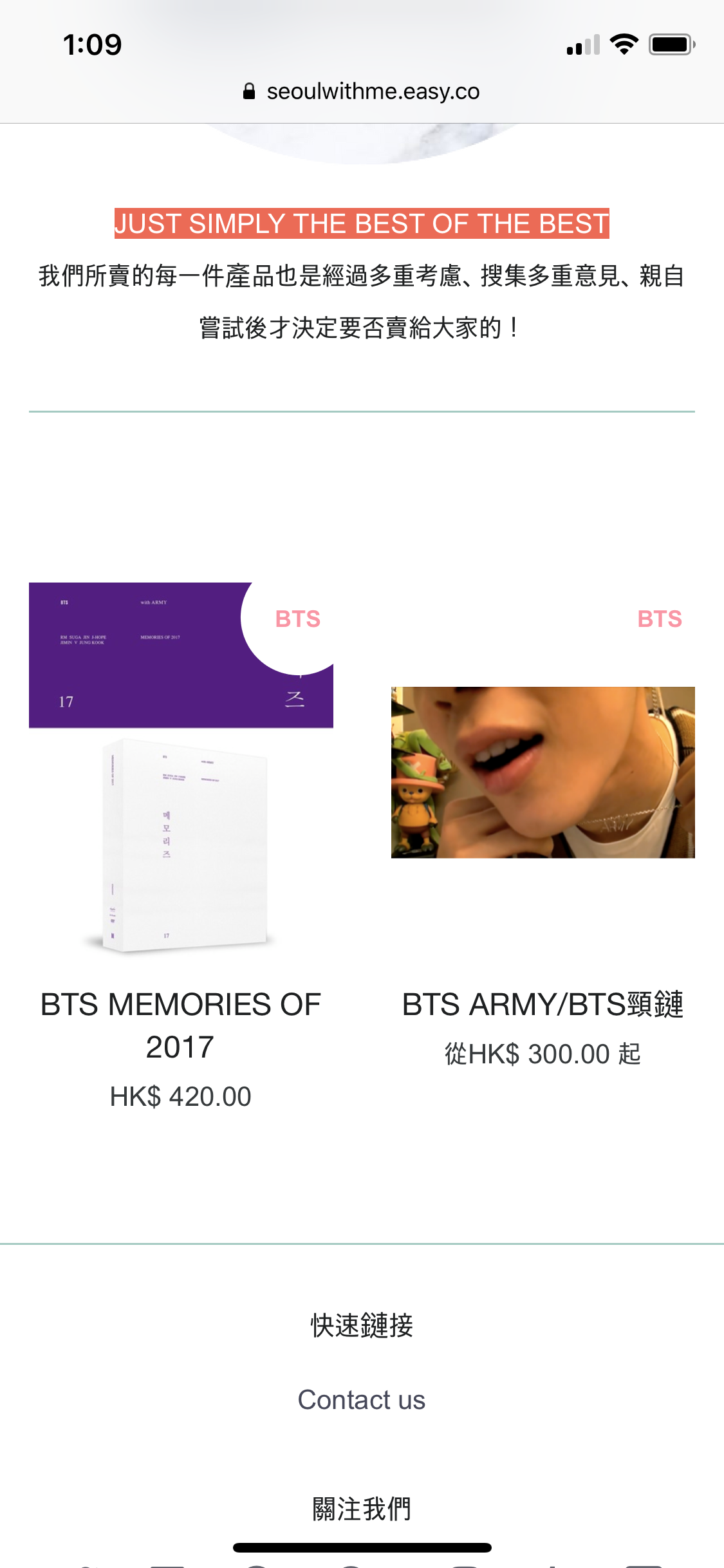Select the BTS tag above the necklace photo
Viewport: 724px width, 1568px height.
click(x=660, y=619)
